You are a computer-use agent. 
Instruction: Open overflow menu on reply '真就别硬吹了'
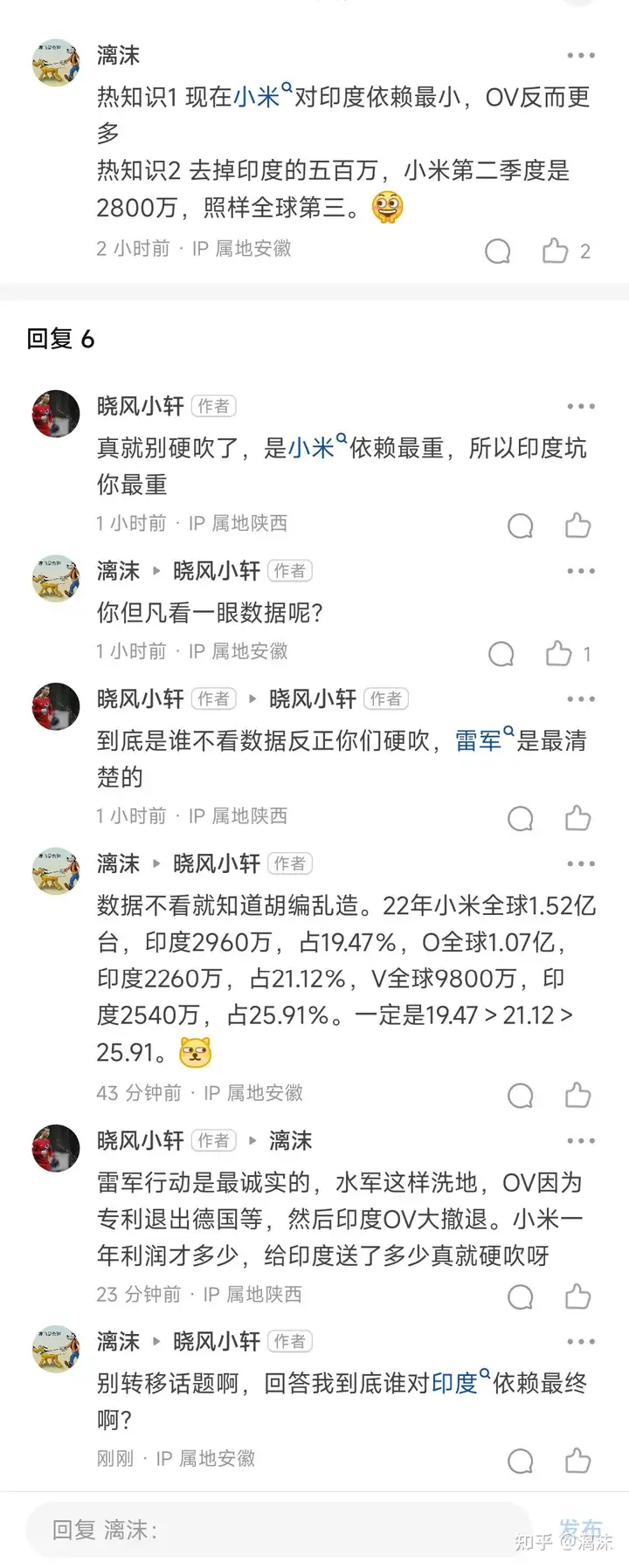click(x=580, y=407)
